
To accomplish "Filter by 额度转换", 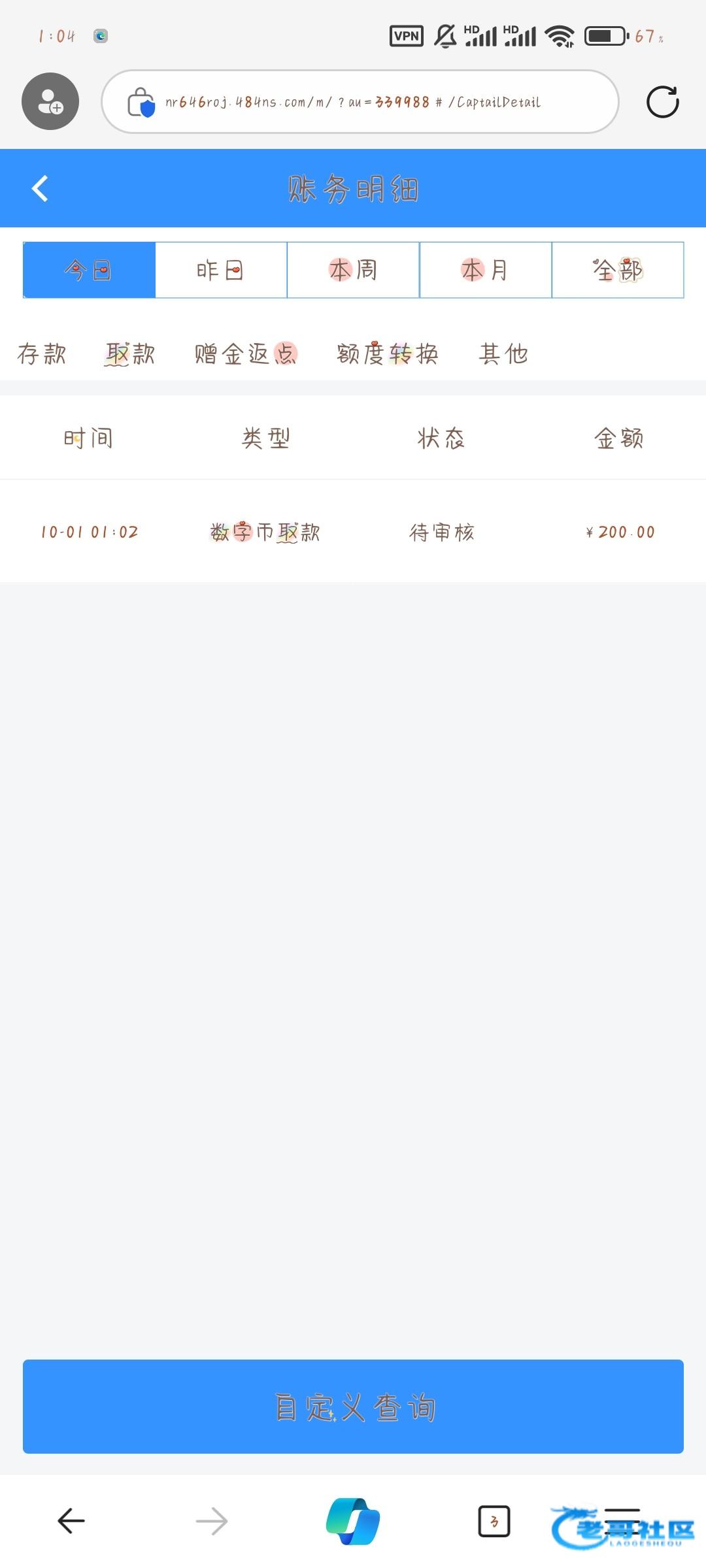I will [x=388, y=354].
